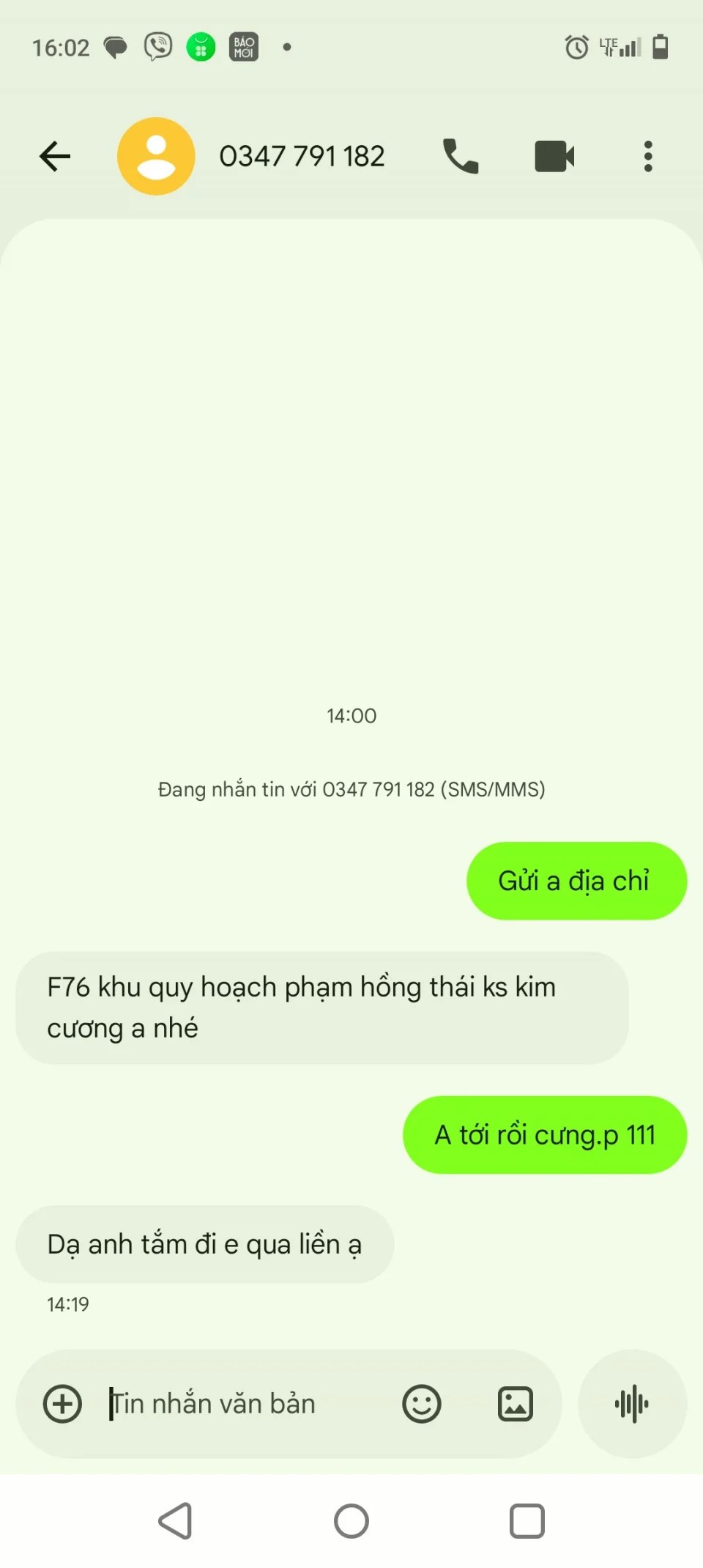Start a video call with this number
Screen dimensions: 703x1568
pyautogui.click(x=554, y=156)
